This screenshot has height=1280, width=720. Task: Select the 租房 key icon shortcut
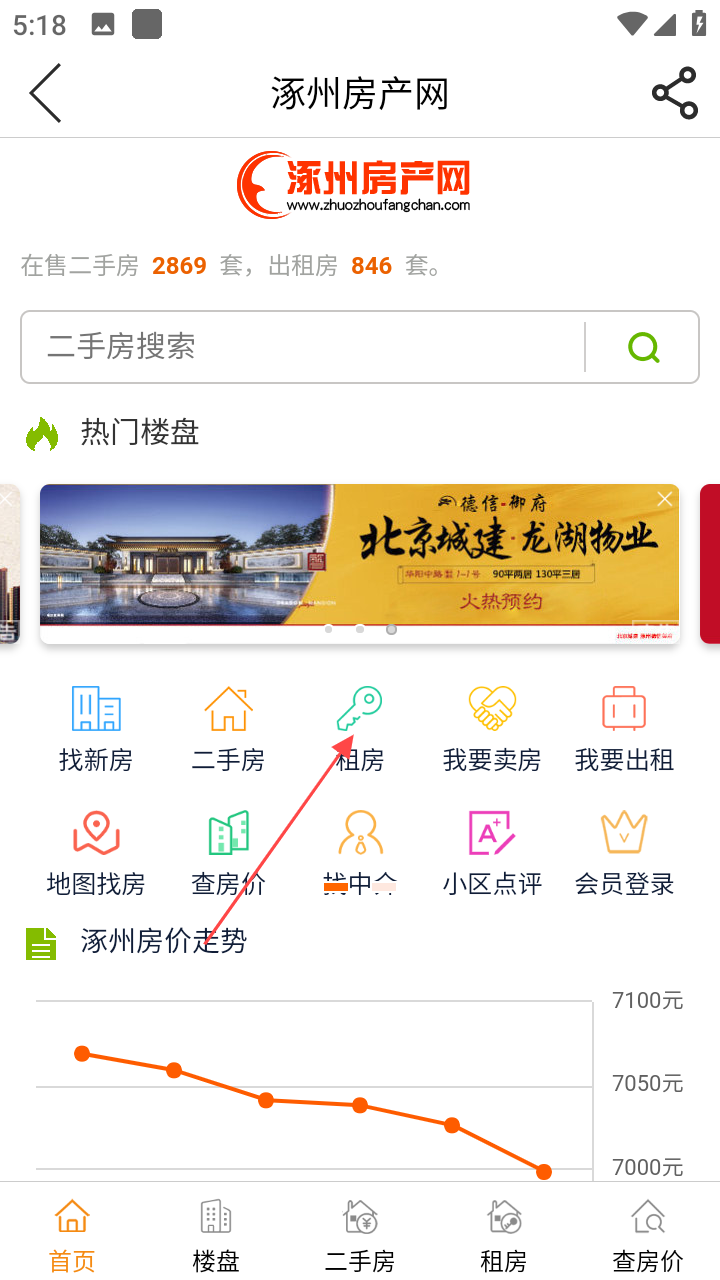360,729
